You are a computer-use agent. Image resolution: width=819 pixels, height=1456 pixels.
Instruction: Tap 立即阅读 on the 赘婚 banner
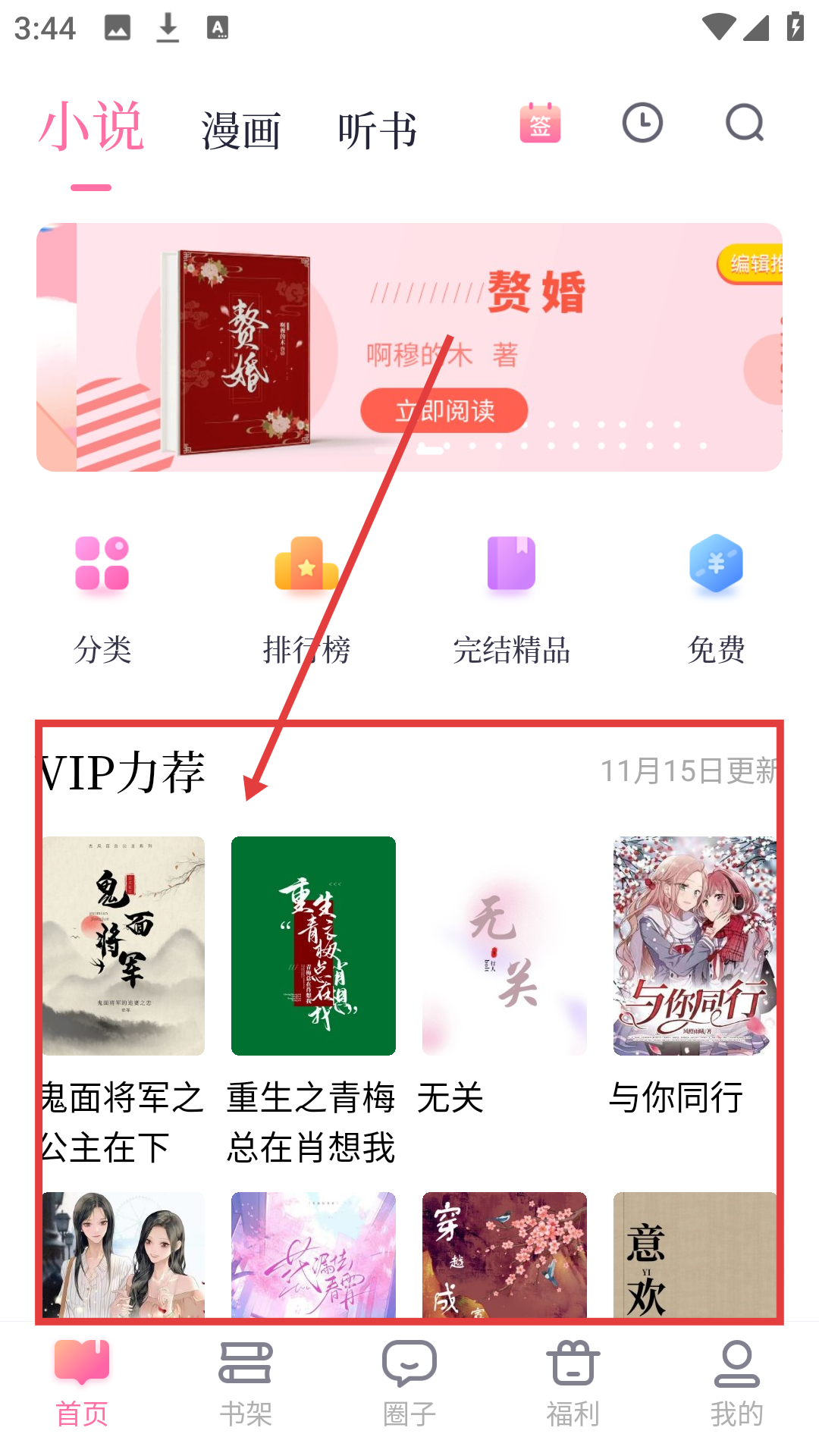click(444, 410)
